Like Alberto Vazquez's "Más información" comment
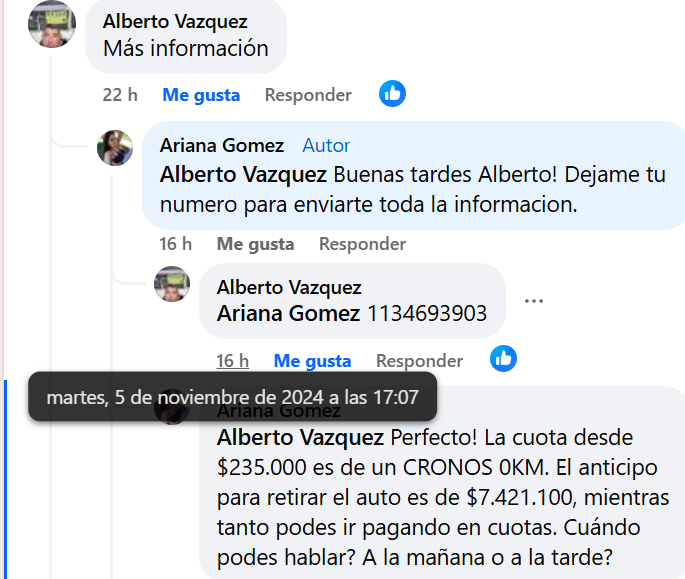The height and width of the screenshot is (579, 685). [x=201, y=95]
